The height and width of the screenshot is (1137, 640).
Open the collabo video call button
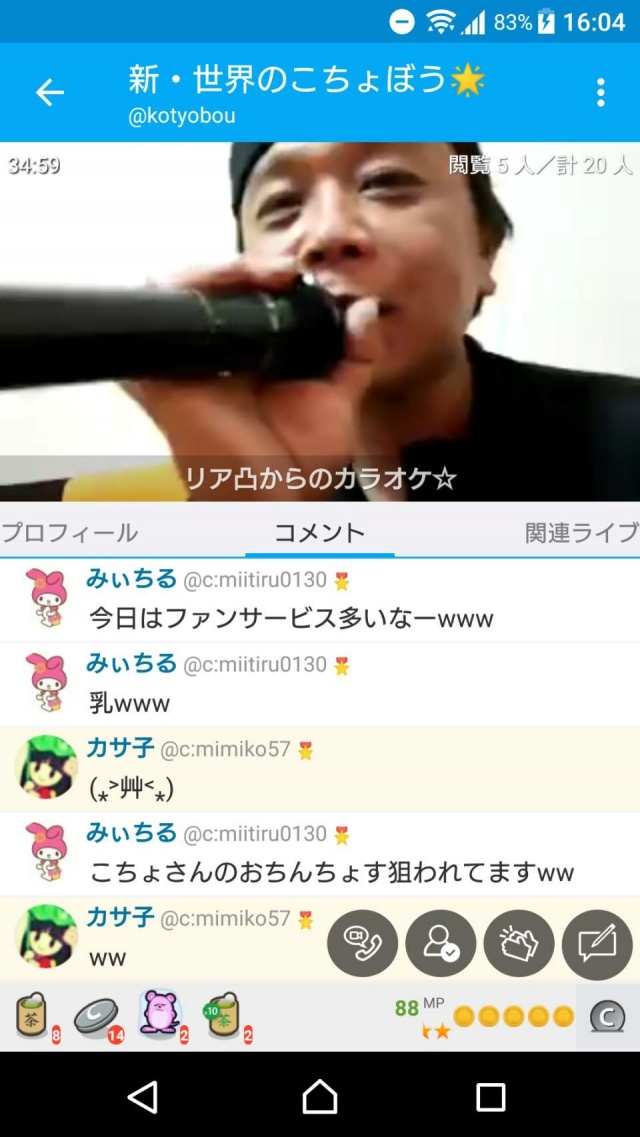(x=362, y=944)
